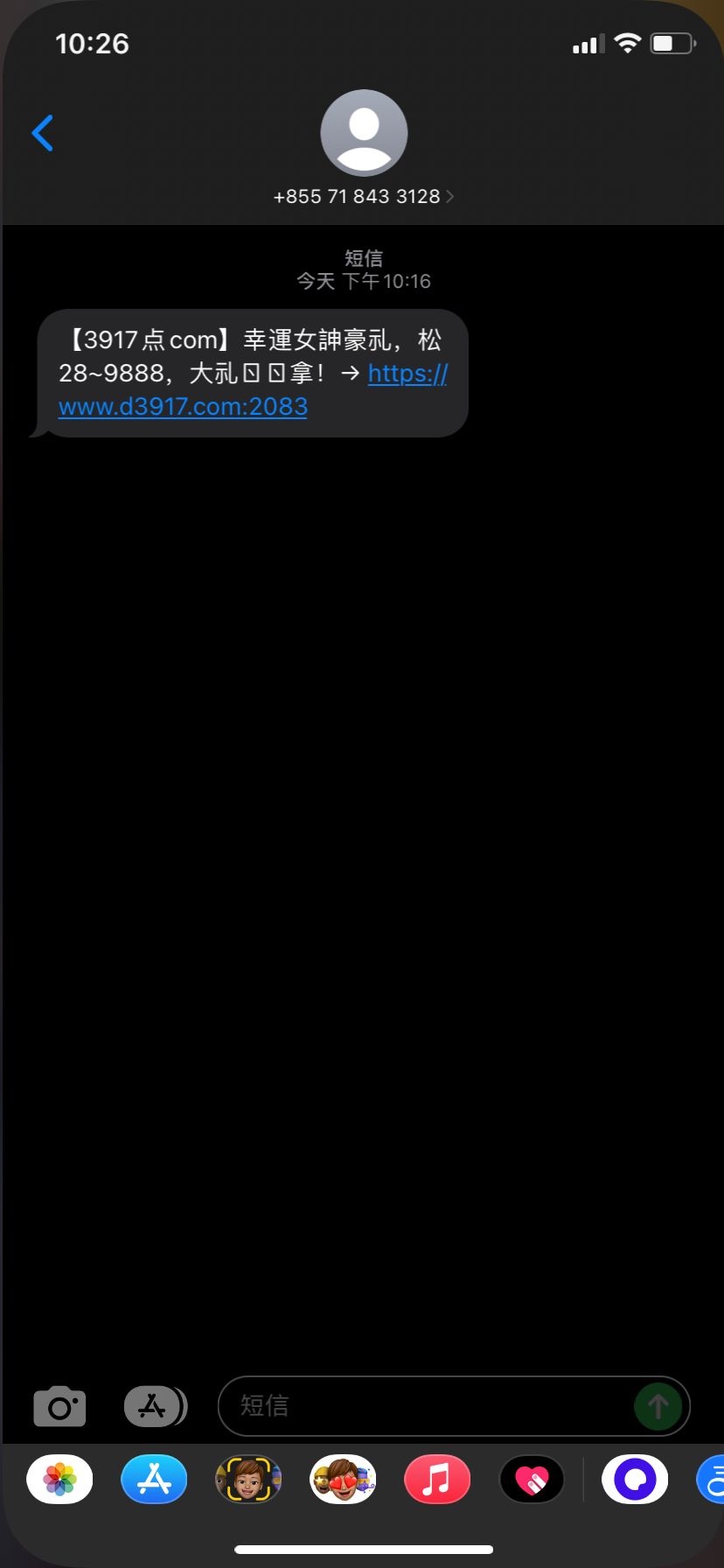Open Memoji Stickers in the app strip
Screen dimensions: 724x1568
(x=343, y=1480)
